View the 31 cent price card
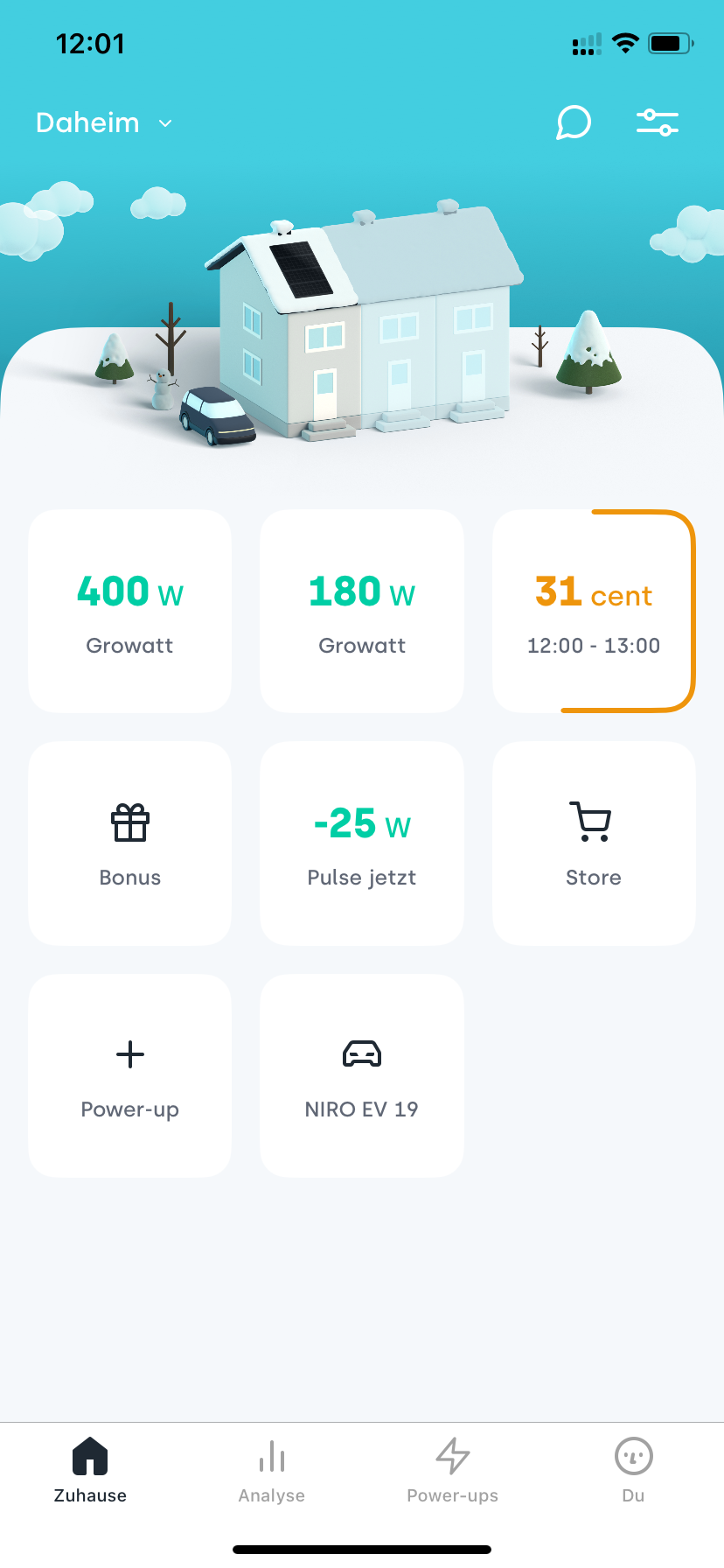 click(594, 612)
